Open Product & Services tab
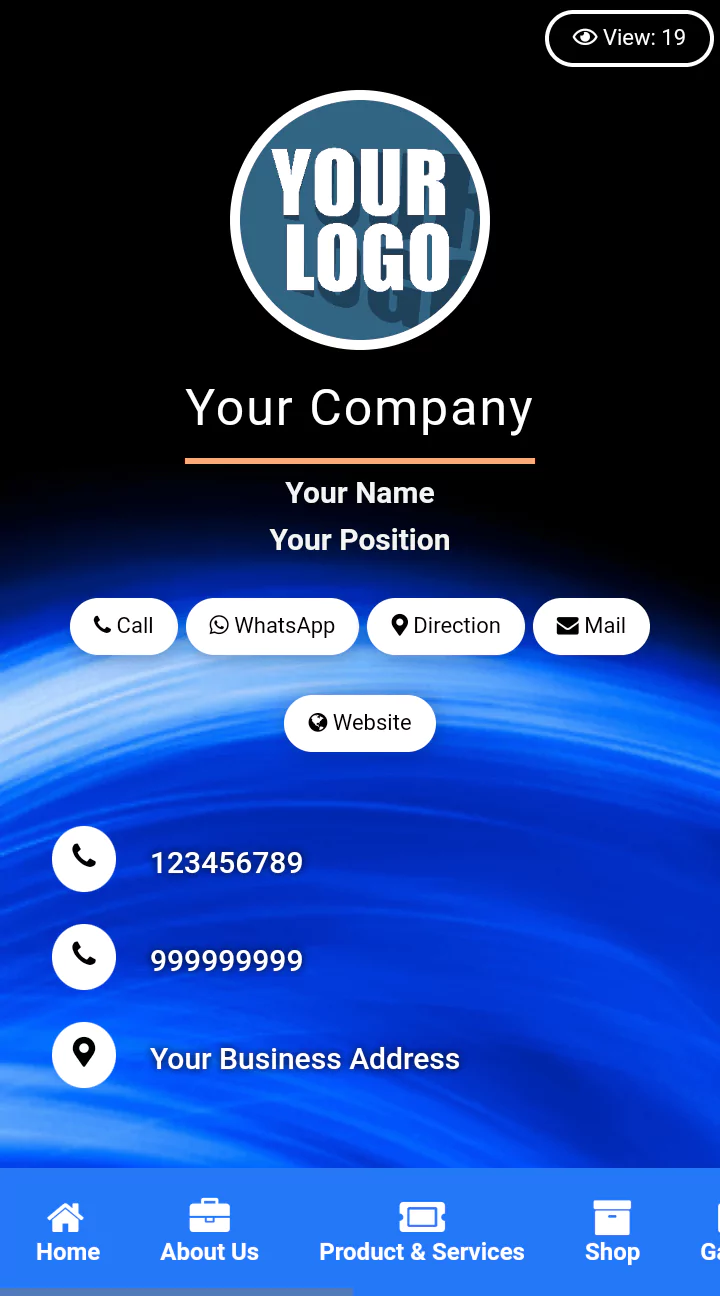Screen dimensions: 720x1296 421,1232
